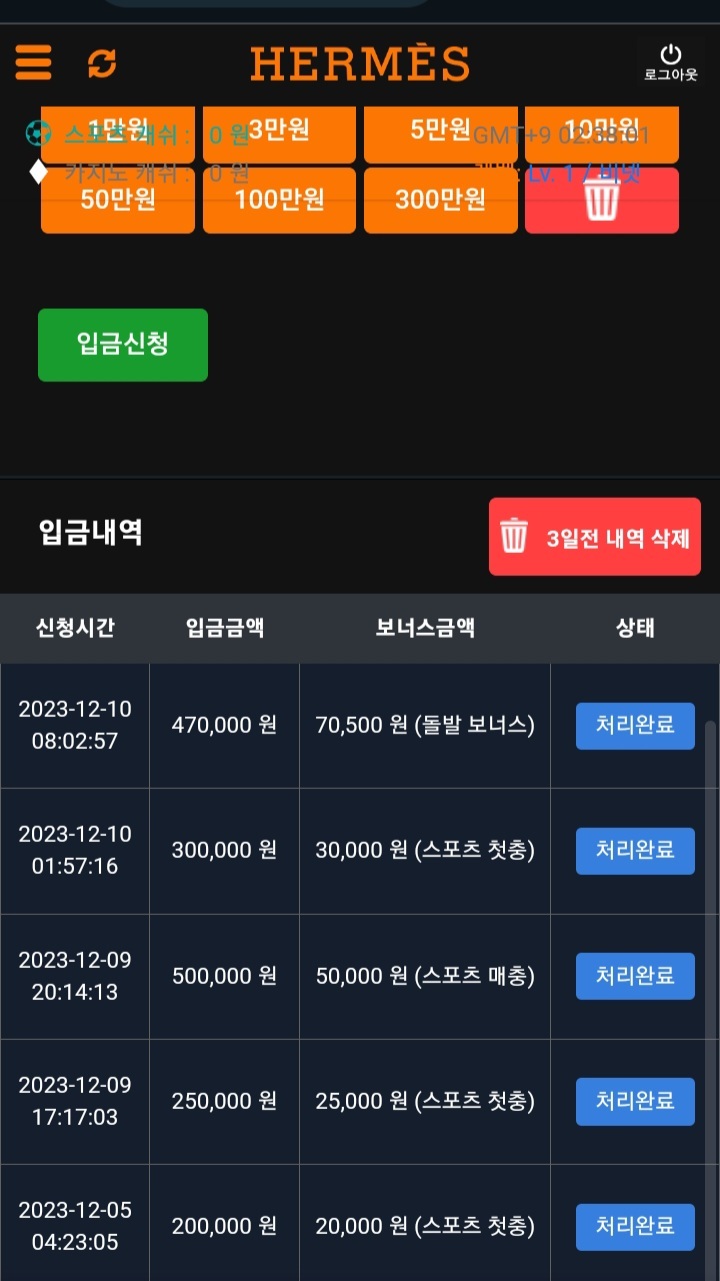Submit the deposit with 입금신청
Image resolution: width=720 pixels, height=1281 pixels.
(x=123, y=345)
